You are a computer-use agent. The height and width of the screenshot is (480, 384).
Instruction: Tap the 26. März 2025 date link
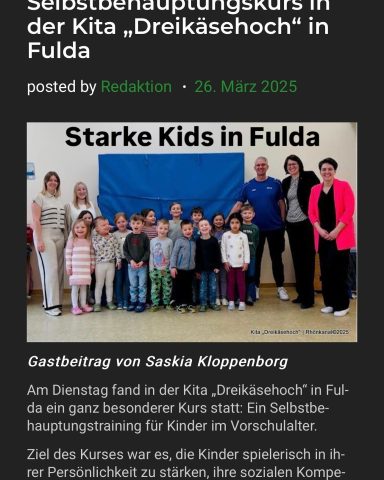tap(245, 87)
